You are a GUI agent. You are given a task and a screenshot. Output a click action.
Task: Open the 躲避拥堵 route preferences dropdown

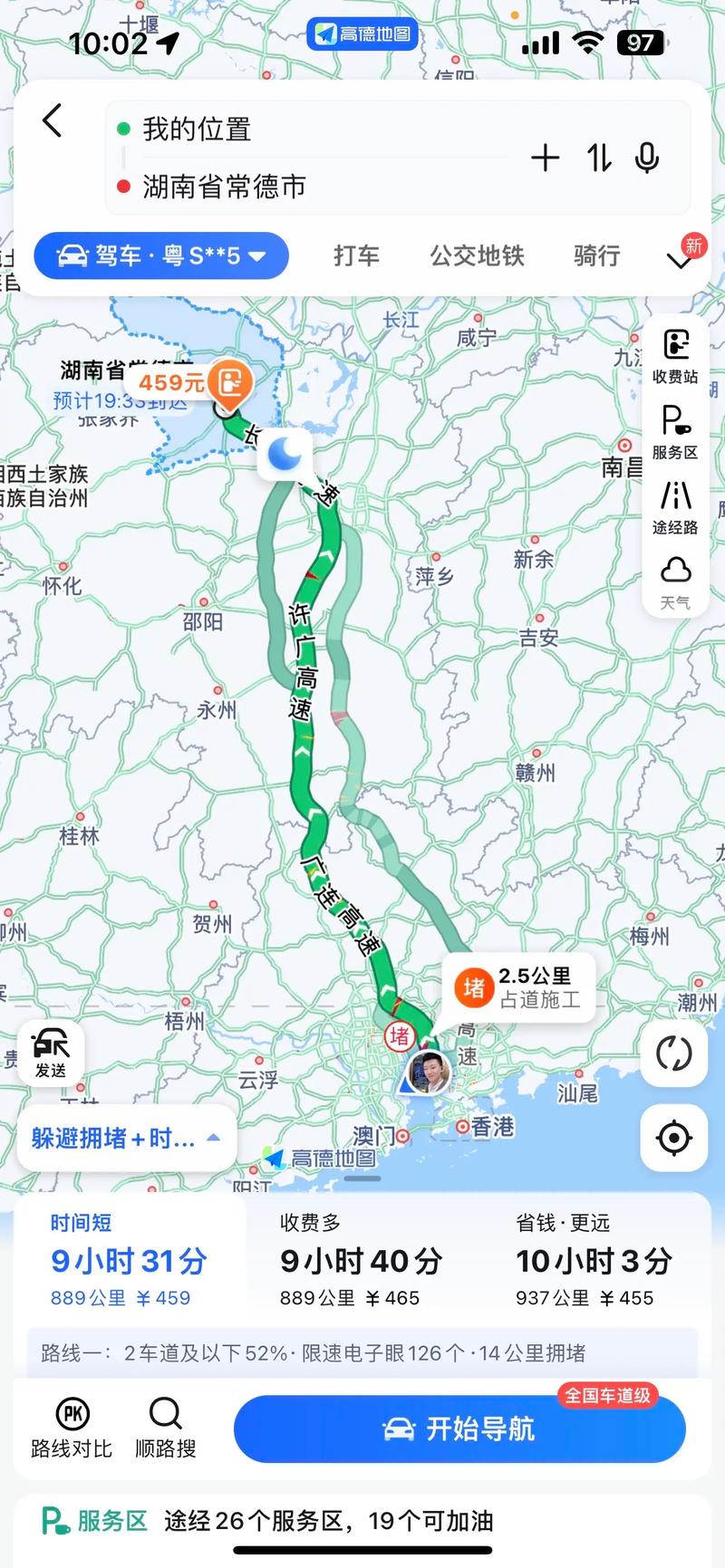pyautogui.click(x=125, y=1138)
